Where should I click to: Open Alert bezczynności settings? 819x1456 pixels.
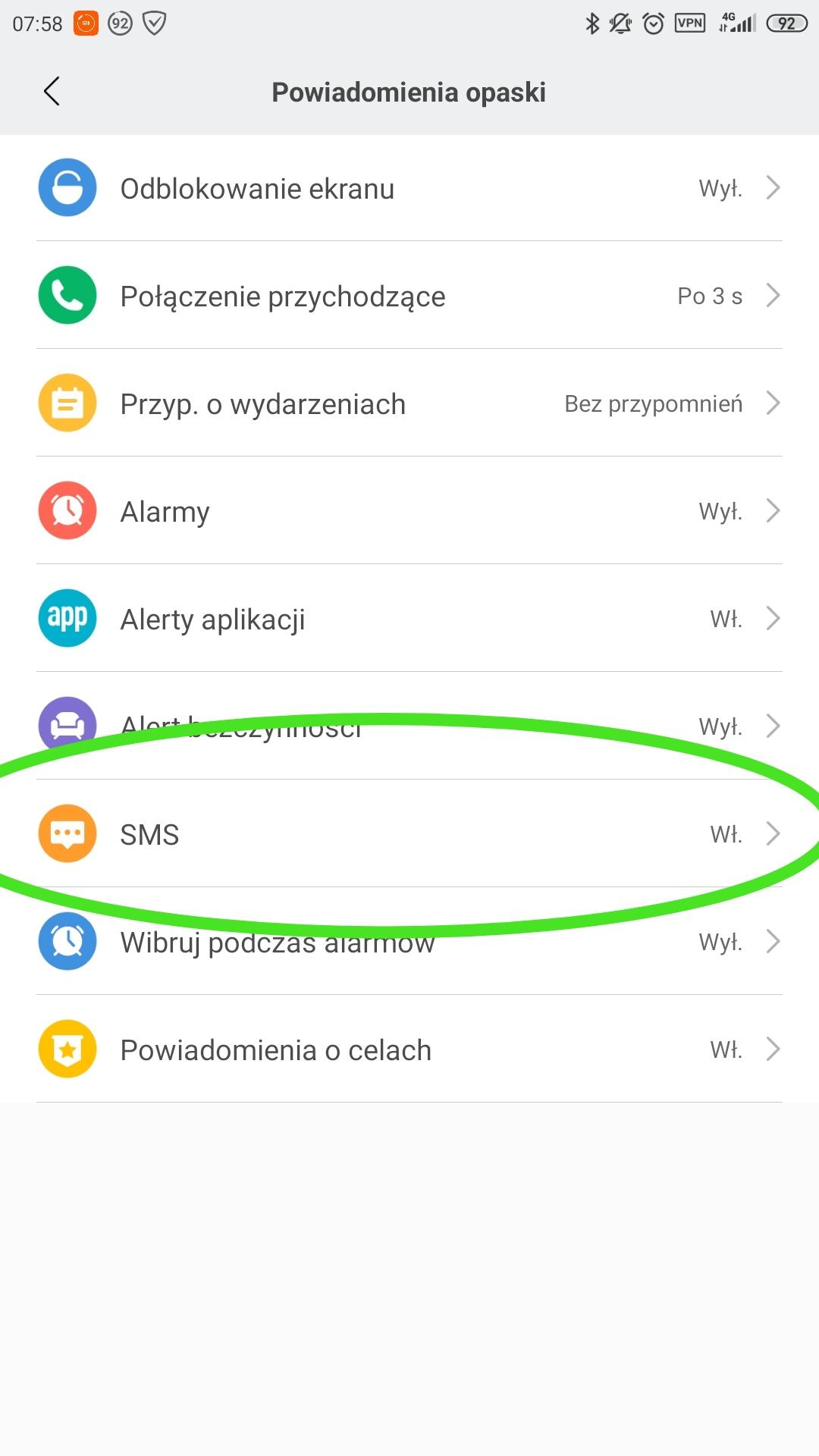pyautogui.click(x=409, y=726)
